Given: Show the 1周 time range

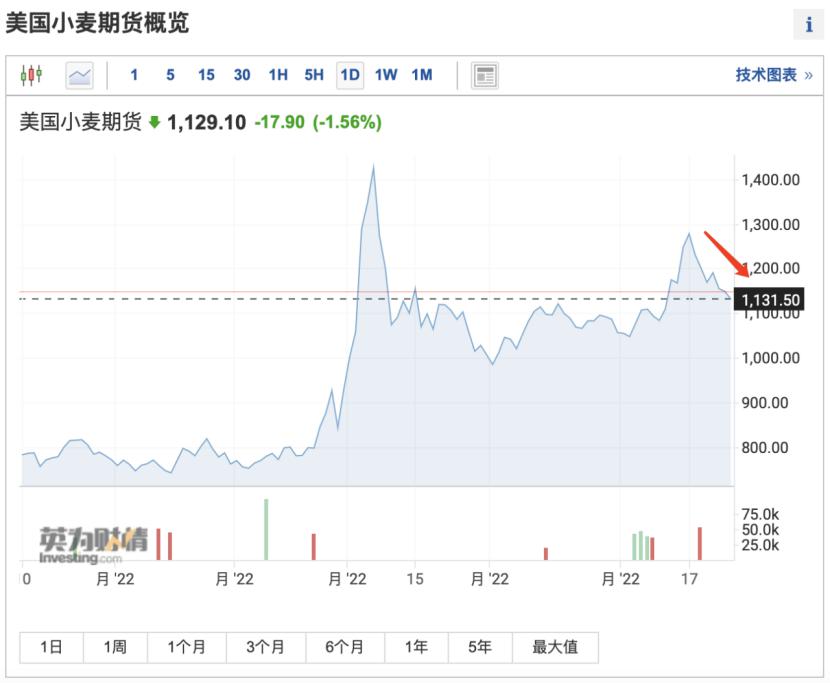Looking at the screenshot, I should pos(115,647).
